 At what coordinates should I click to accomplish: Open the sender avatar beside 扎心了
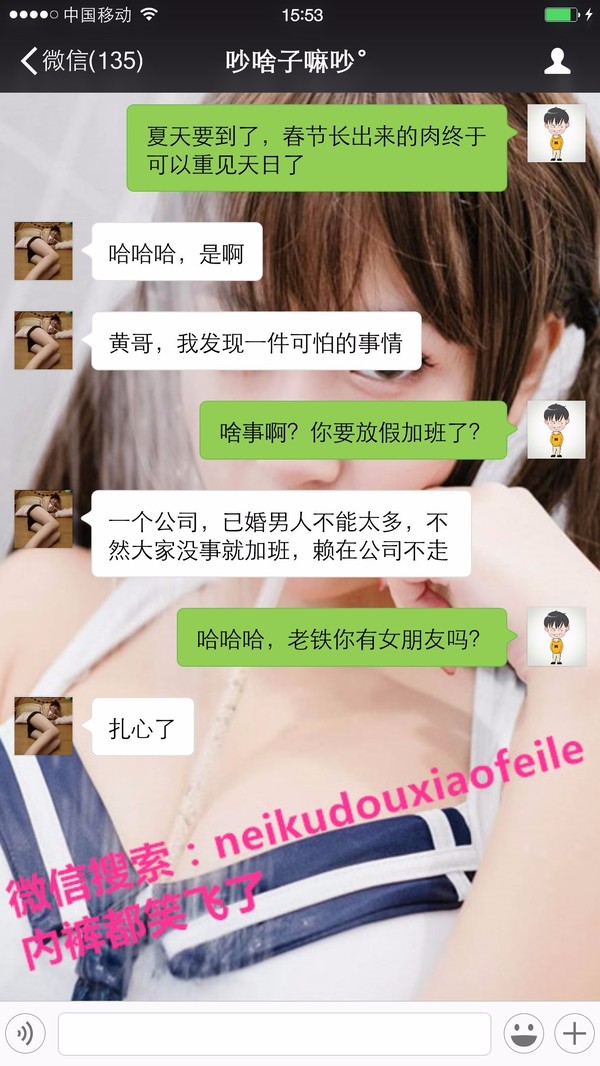tap(43, 725)
